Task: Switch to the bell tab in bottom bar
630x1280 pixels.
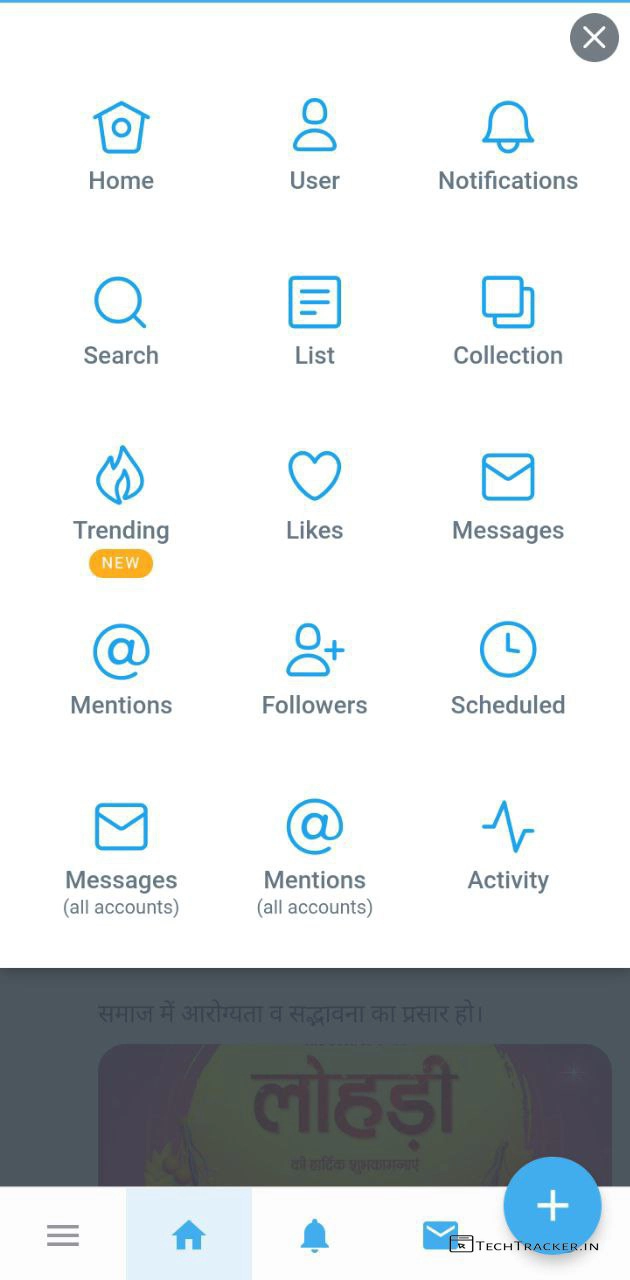Action: (x=315, y=1236)
